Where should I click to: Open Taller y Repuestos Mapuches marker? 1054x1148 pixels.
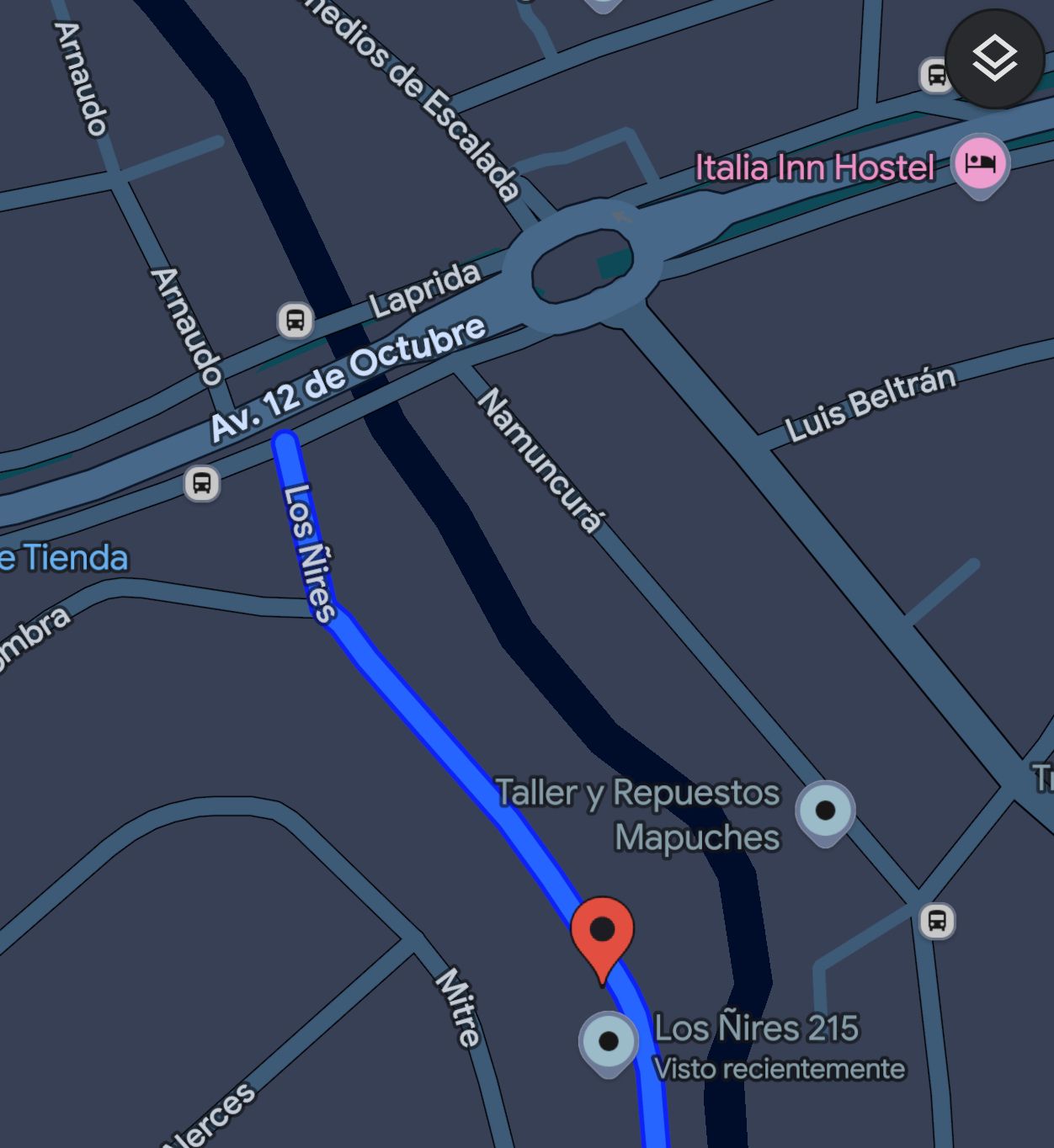click(x=825, y=811)
